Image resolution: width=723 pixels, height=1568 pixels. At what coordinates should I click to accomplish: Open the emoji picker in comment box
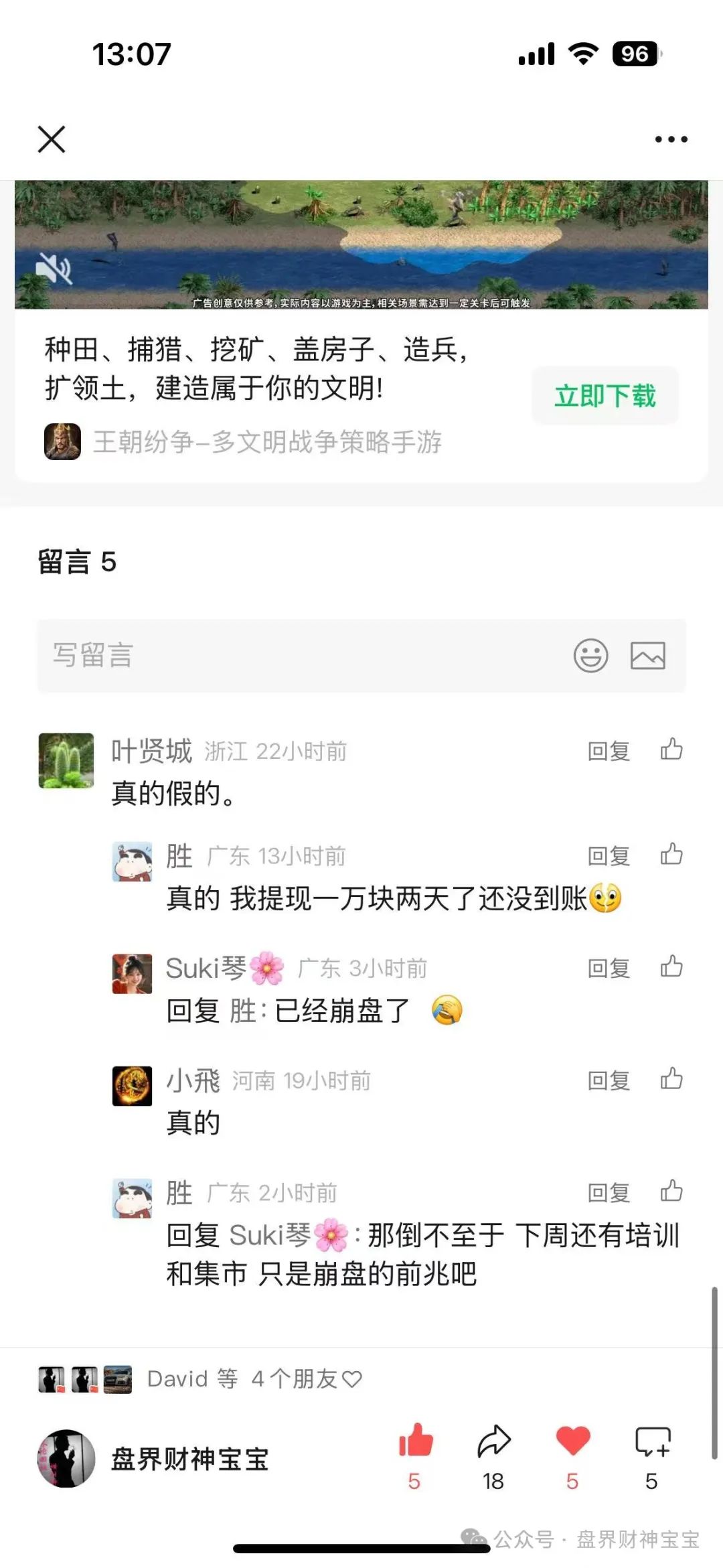pyautogui.click(x=590, y=655)
